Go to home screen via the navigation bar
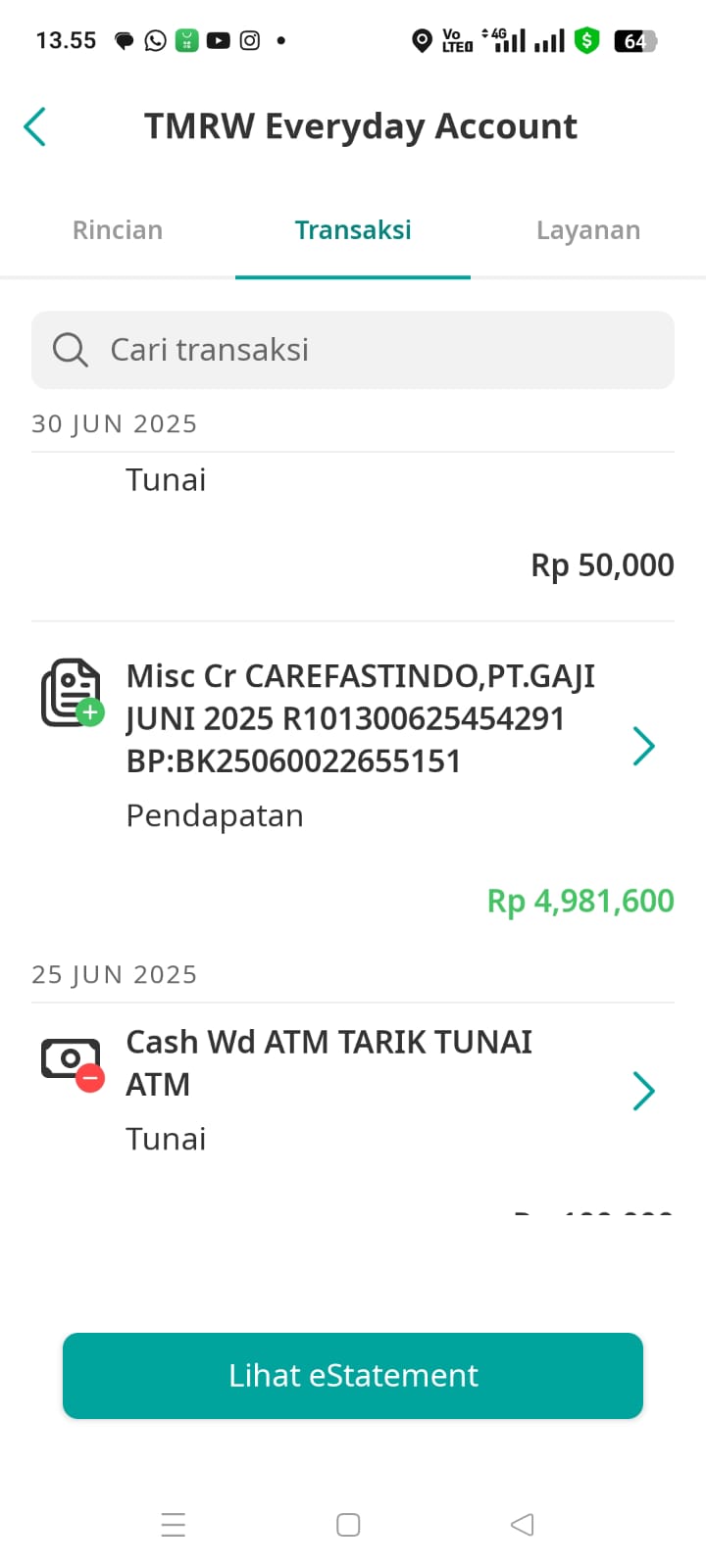This screenshot has height=1568, width=706. pyautogui.click(x=348, y=1525)
